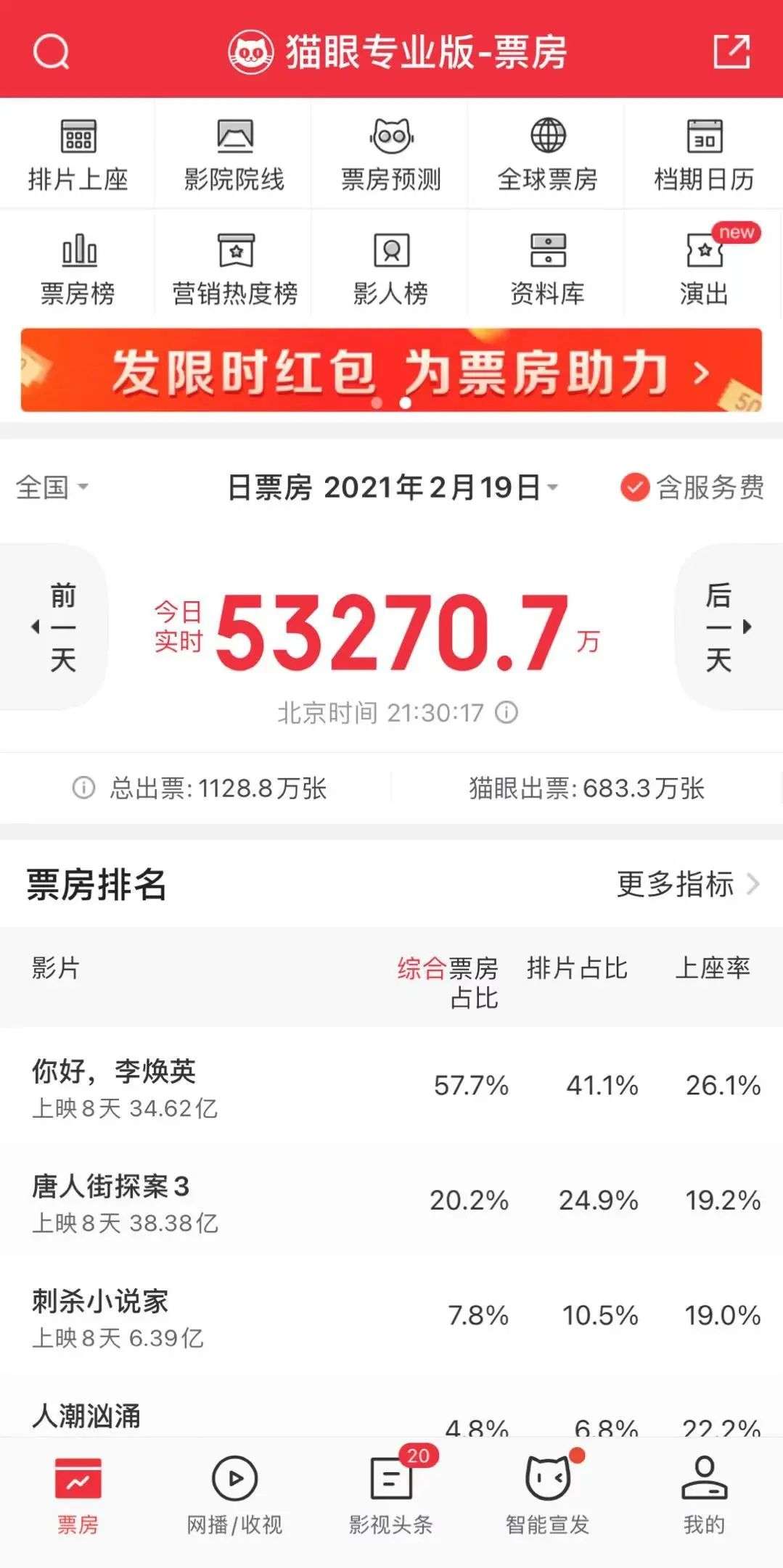Tap the 发限时红包 banner
Viewport: 783px width, 1568px height.
pos(391,370)
